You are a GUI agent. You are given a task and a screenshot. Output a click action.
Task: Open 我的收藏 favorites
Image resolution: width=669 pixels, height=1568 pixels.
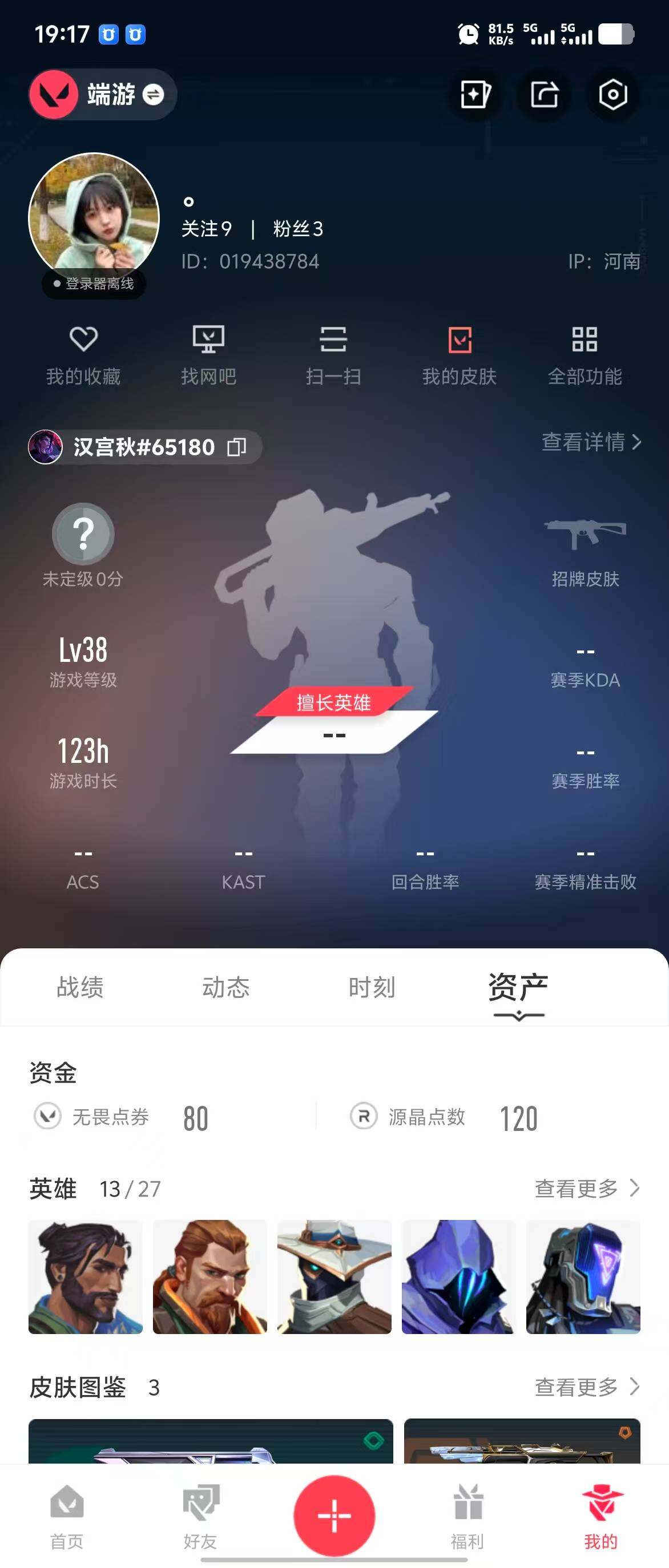pyautogui.click(x=83, y=355)
